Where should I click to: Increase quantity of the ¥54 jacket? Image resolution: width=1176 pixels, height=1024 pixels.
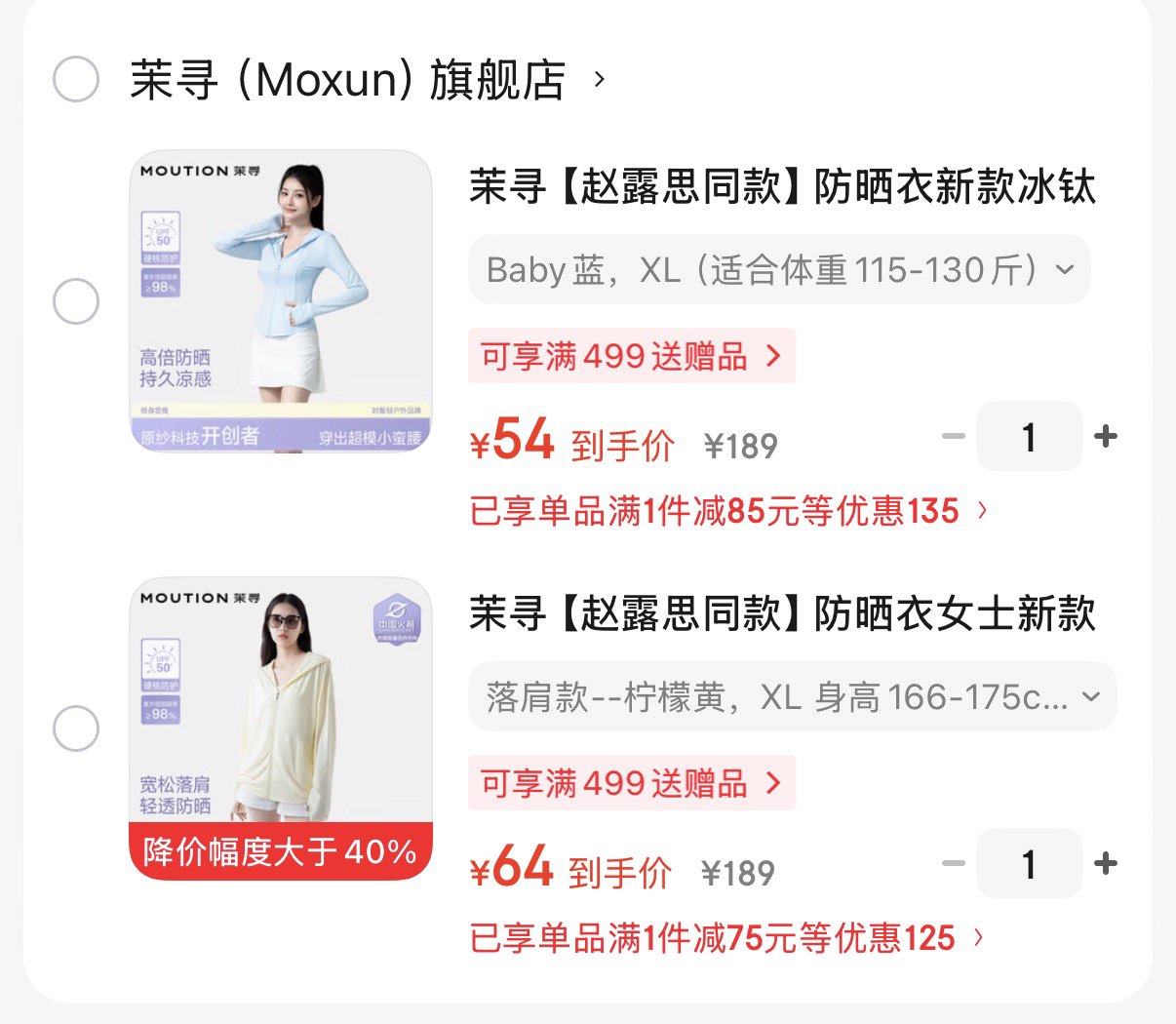pos(1106,436)
